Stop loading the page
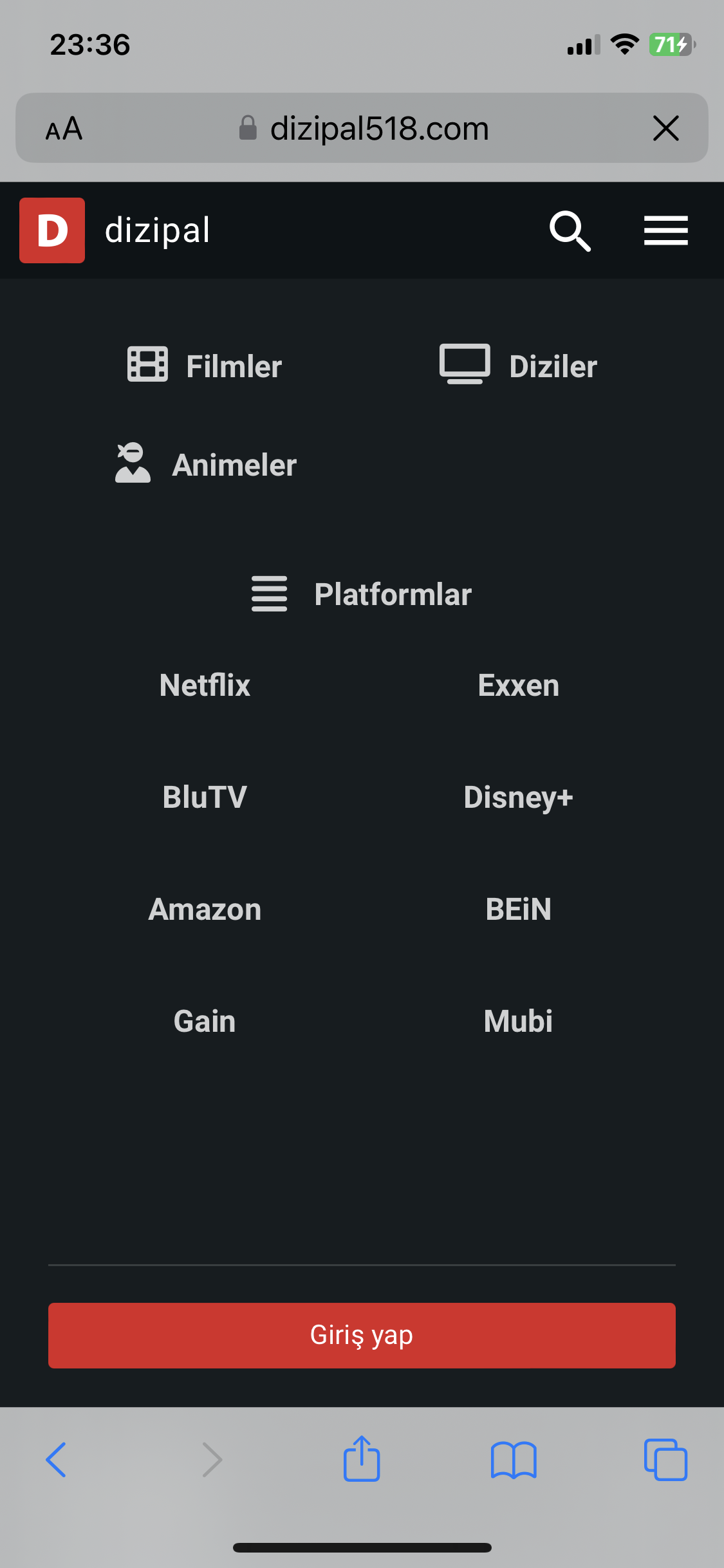 click(x=666, y=128)
